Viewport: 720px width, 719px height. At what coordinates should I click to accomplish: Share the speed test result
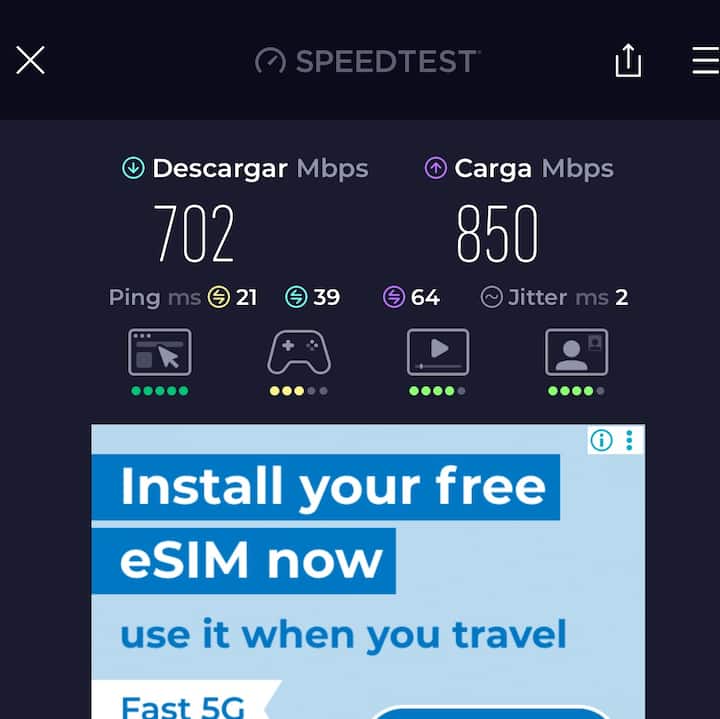pos(627,61)
